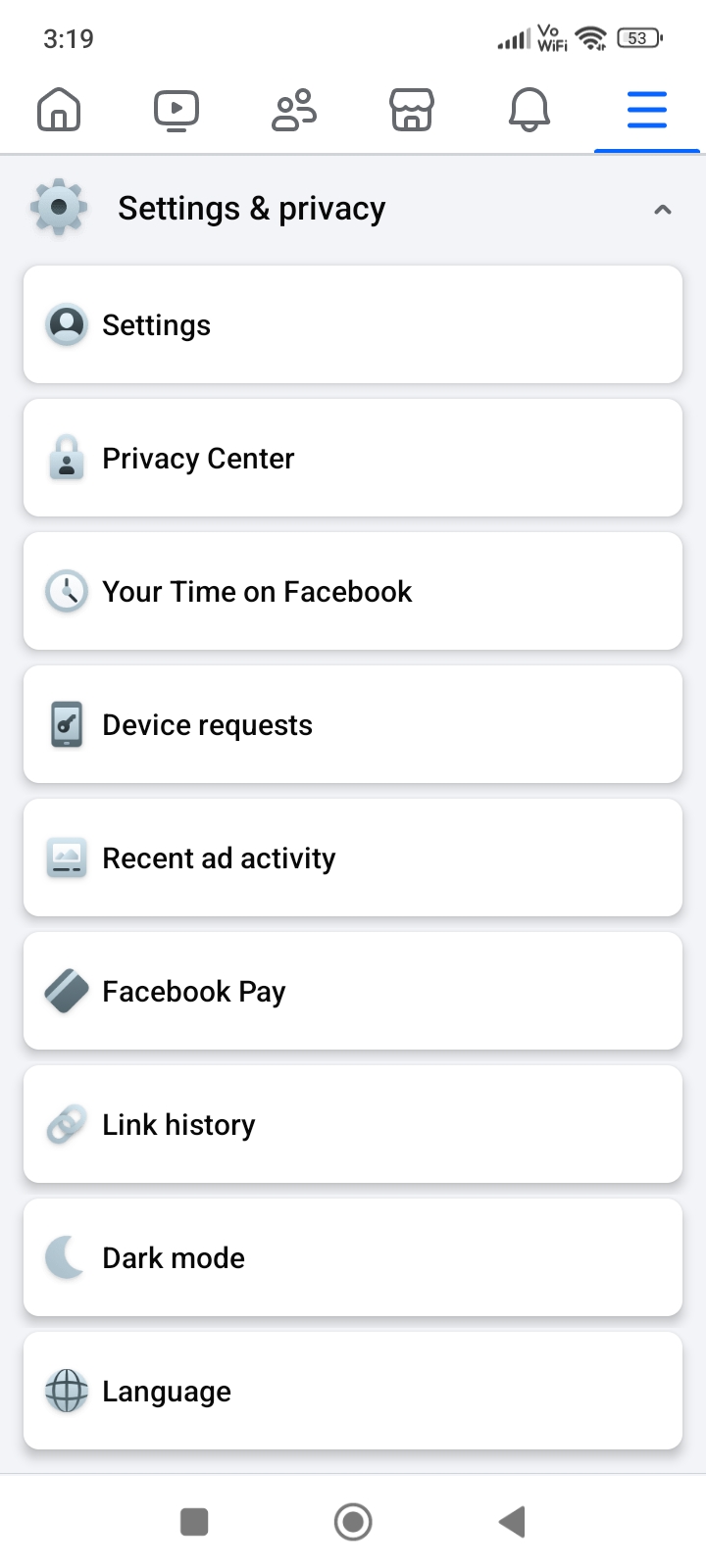
Task: Tap the system home button
Action: 353,1522
